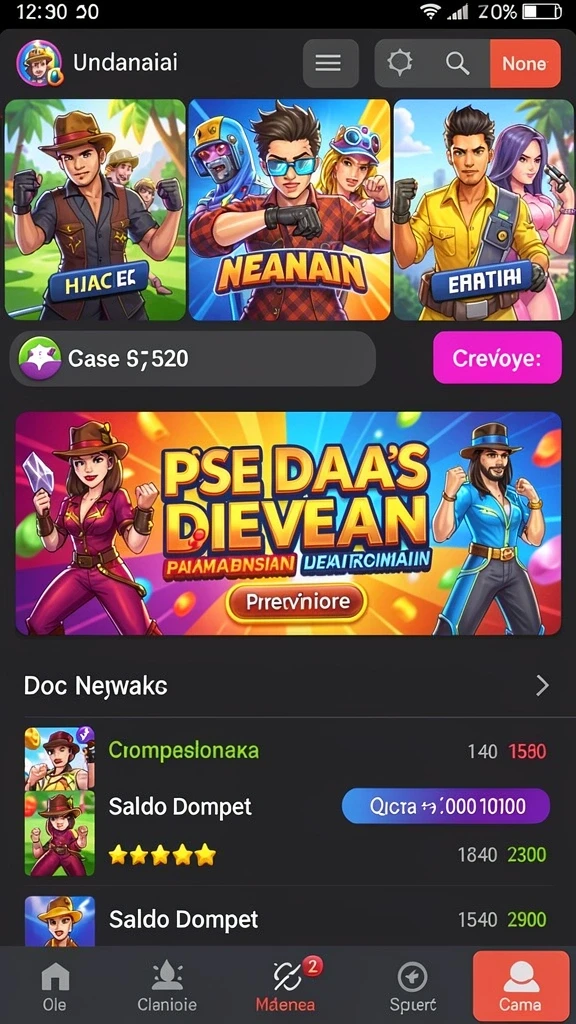Tap the Qicta purple pill button
Viewport: 576px width, 1024px height.
coord(445,807)
